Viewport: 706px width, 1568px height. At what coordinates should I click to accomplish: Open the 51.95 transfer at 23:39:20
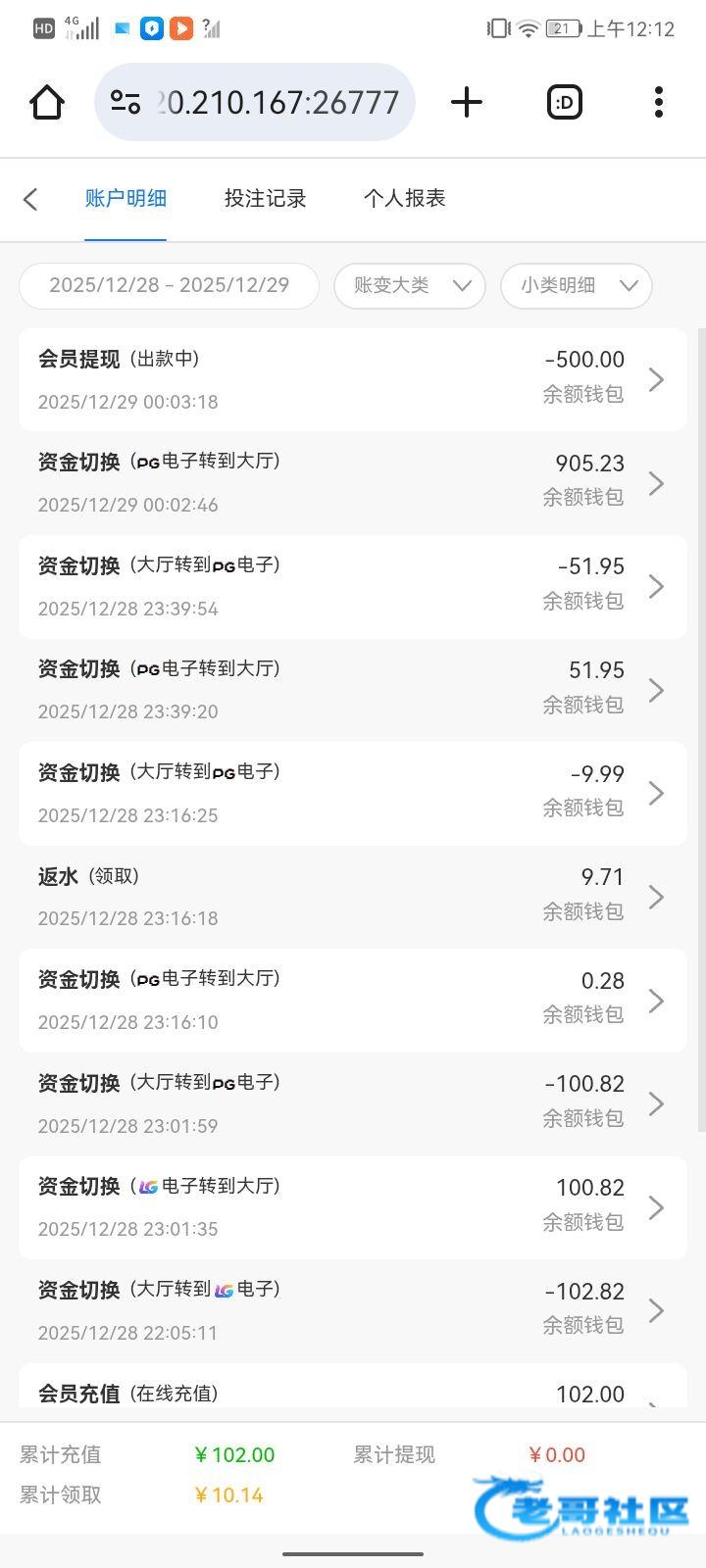point(352,690)
